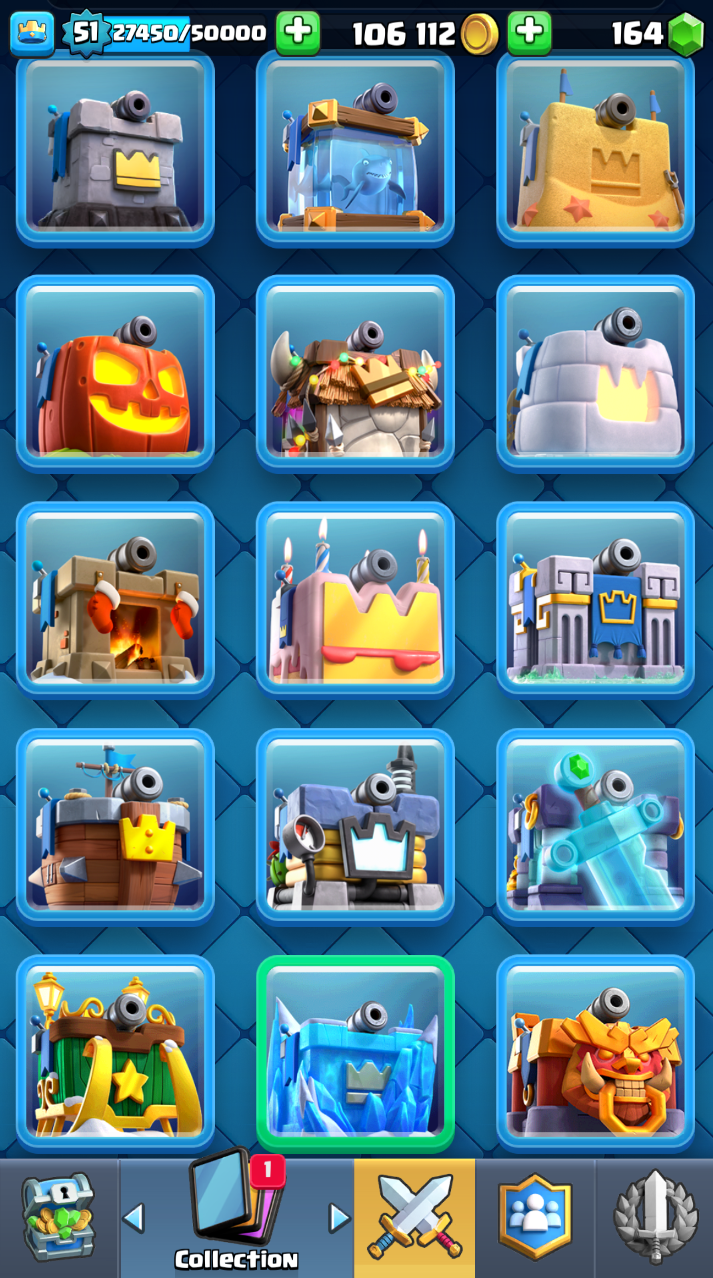
Task: Tap the right arrow beside Collection
Action: click(340, 1217)
